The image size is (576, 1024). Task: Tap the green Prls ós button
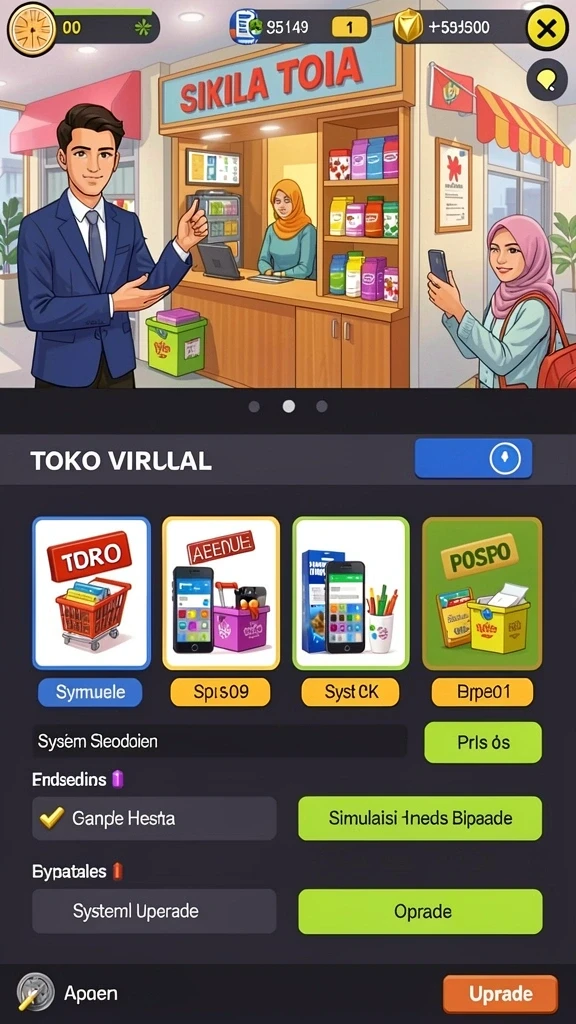point(483,743)
